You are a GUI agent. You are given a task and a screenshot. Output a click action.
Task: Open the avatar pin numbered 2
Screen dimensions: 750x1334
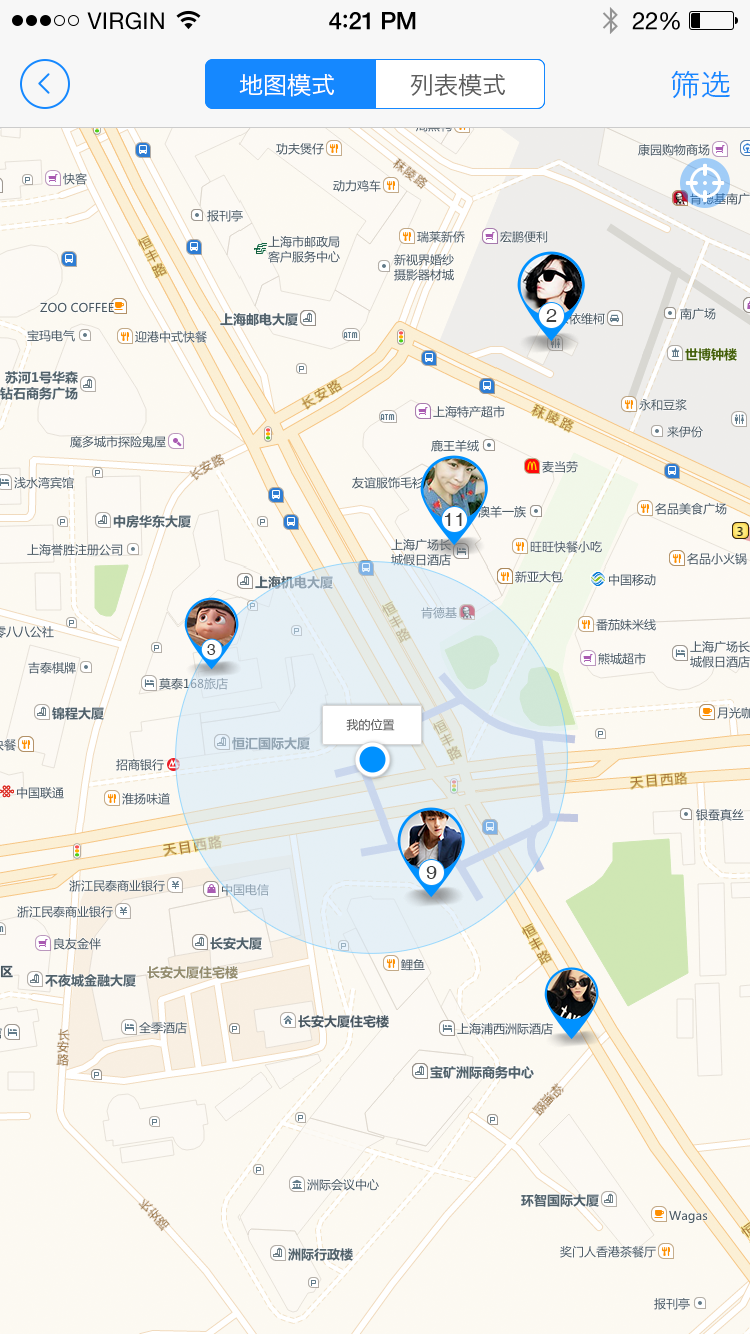point(551,290)
